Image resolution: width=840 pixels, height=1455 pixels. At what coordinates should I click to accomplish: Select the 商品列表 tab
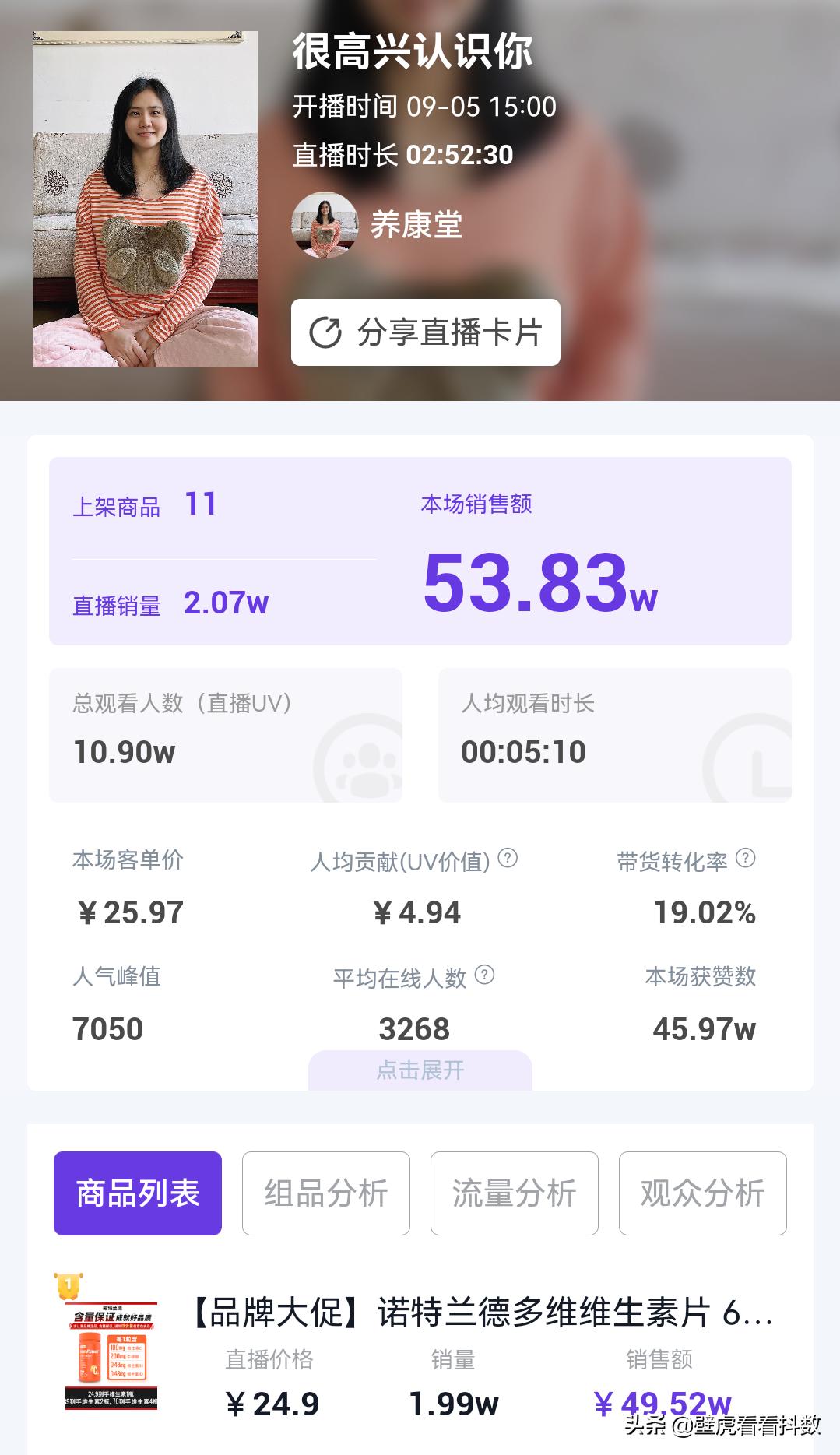[x=137, y=1193]
